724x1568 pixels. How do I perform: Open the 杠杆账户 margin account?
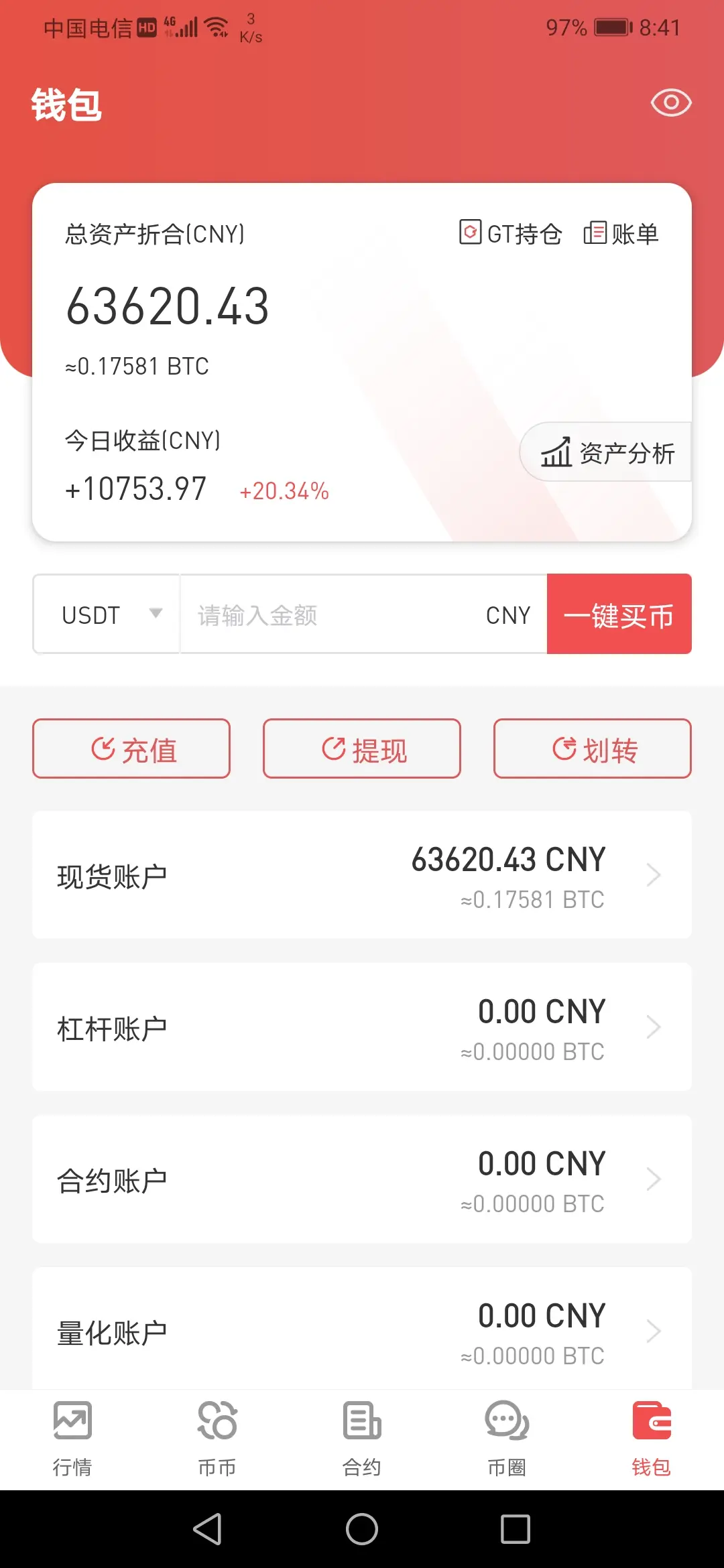point(362,1027)
